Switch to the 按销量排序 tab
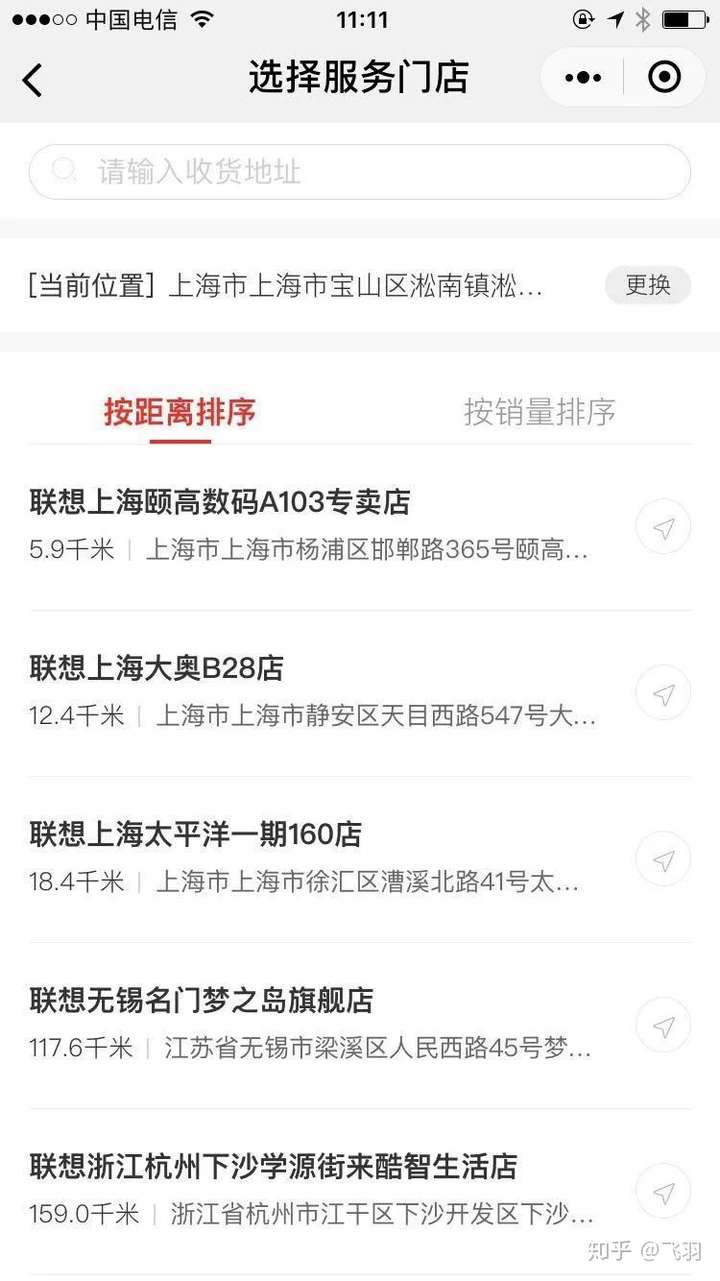The image size is (720, 1281). (539, 412)
